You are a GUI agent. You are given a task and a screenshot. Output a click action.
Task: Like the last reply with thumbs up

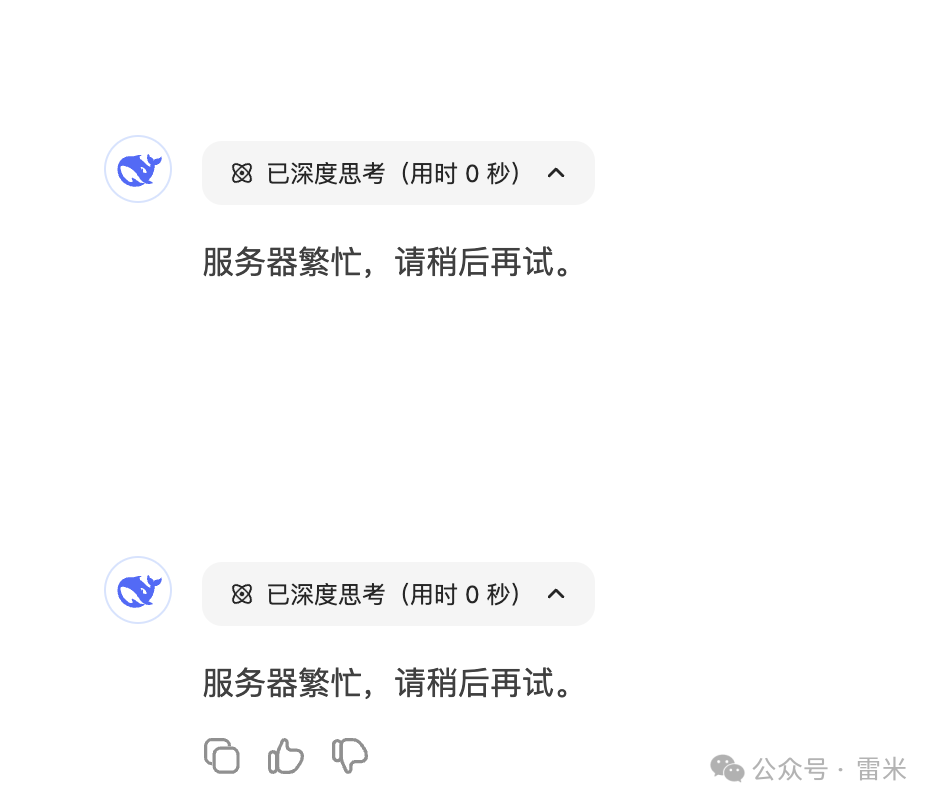pos(286,756)
